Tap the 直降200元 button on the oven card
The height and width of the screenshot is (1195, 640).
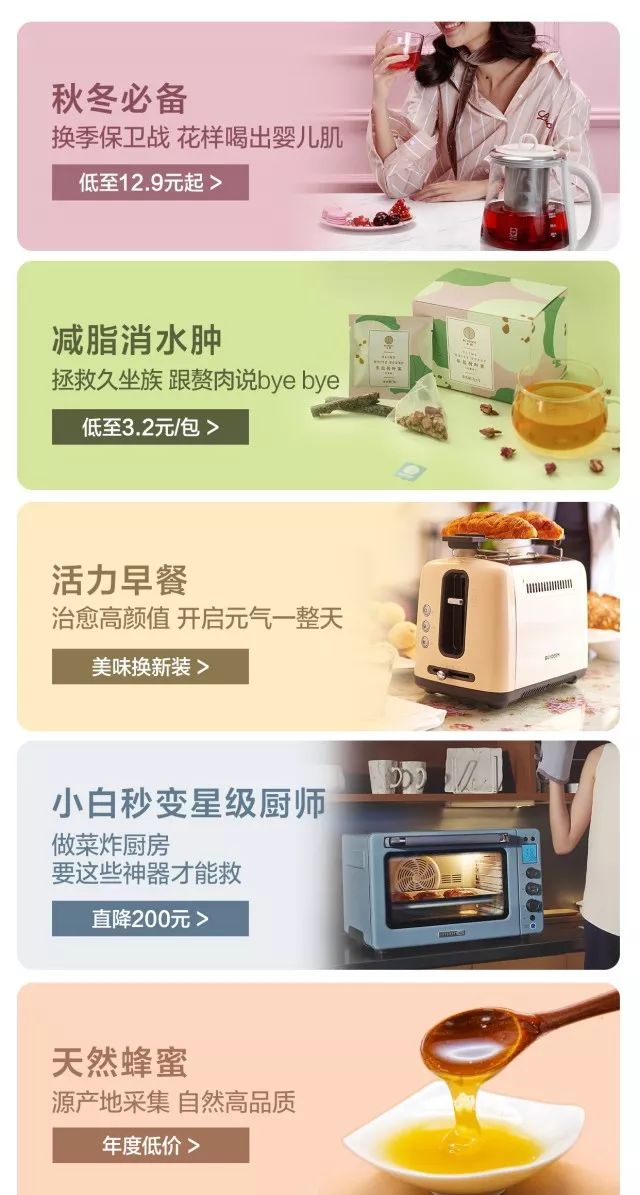(x=150, y=918)
